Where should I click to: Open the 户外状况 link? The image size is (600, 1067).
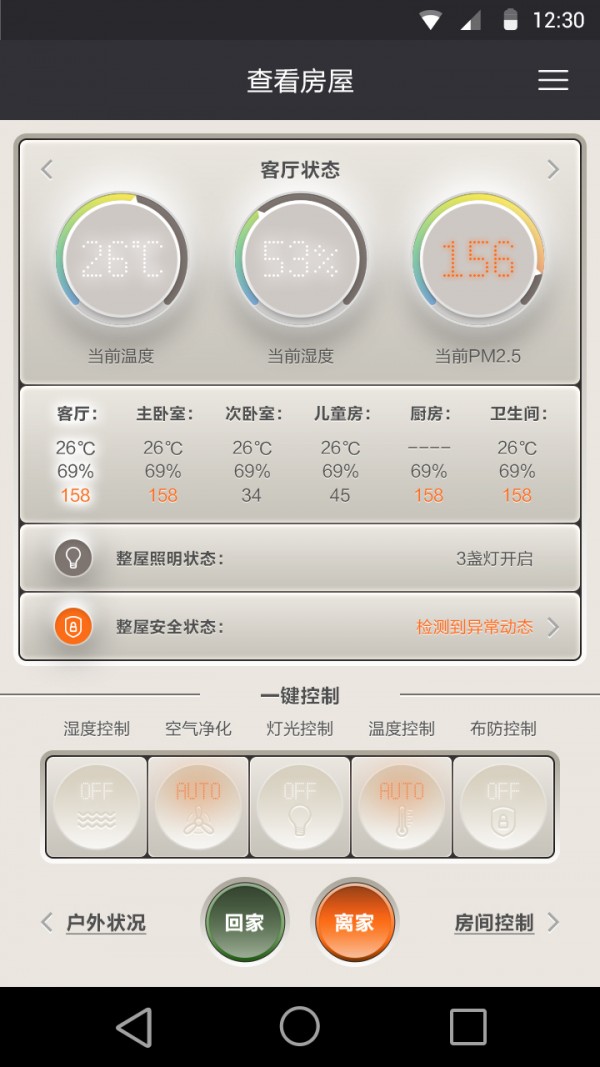click(105, 923)
